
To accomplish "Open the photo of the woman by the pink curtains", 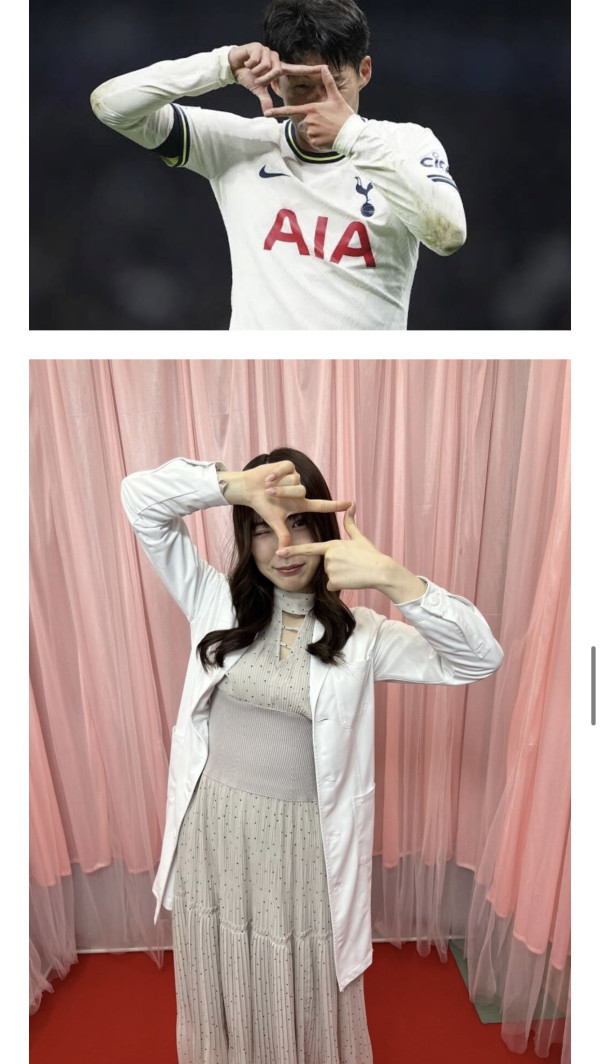I will 300,710.
